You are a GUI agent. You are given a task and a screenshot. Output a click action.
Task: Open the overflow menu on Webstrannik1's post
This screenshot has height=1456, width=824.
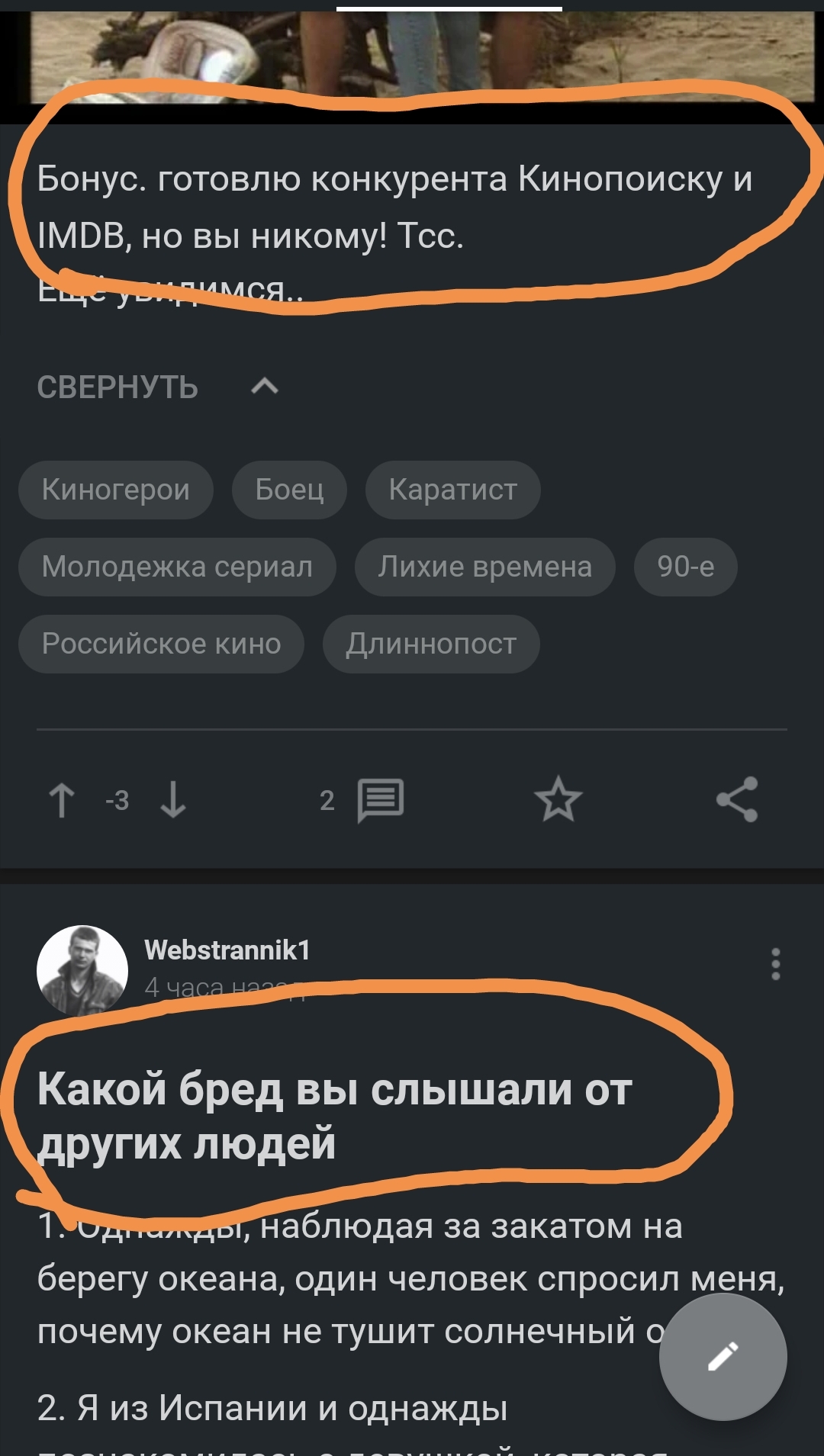click(775, 964)
